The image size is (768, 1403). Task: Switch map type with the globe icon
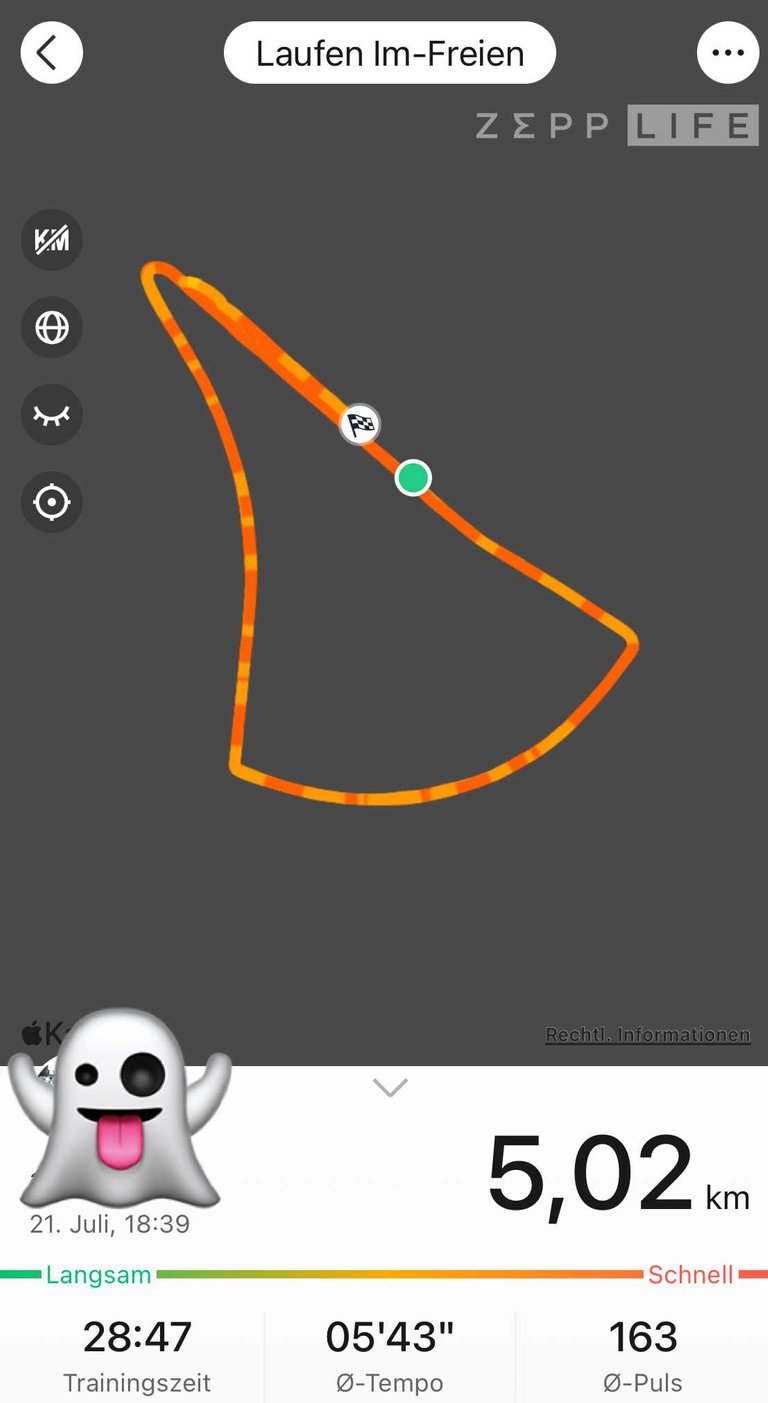[x=52, y=327]
